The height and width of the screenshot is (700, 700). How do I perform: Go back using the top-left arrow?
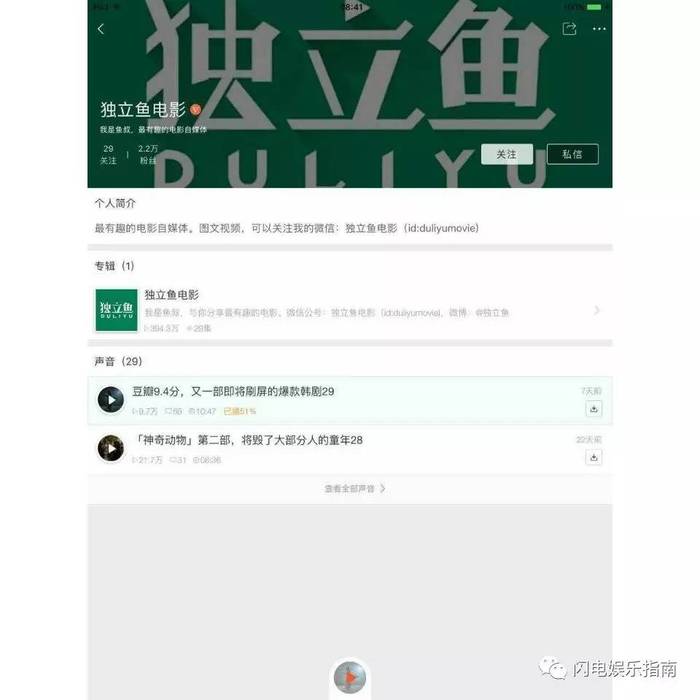point(101,29)
